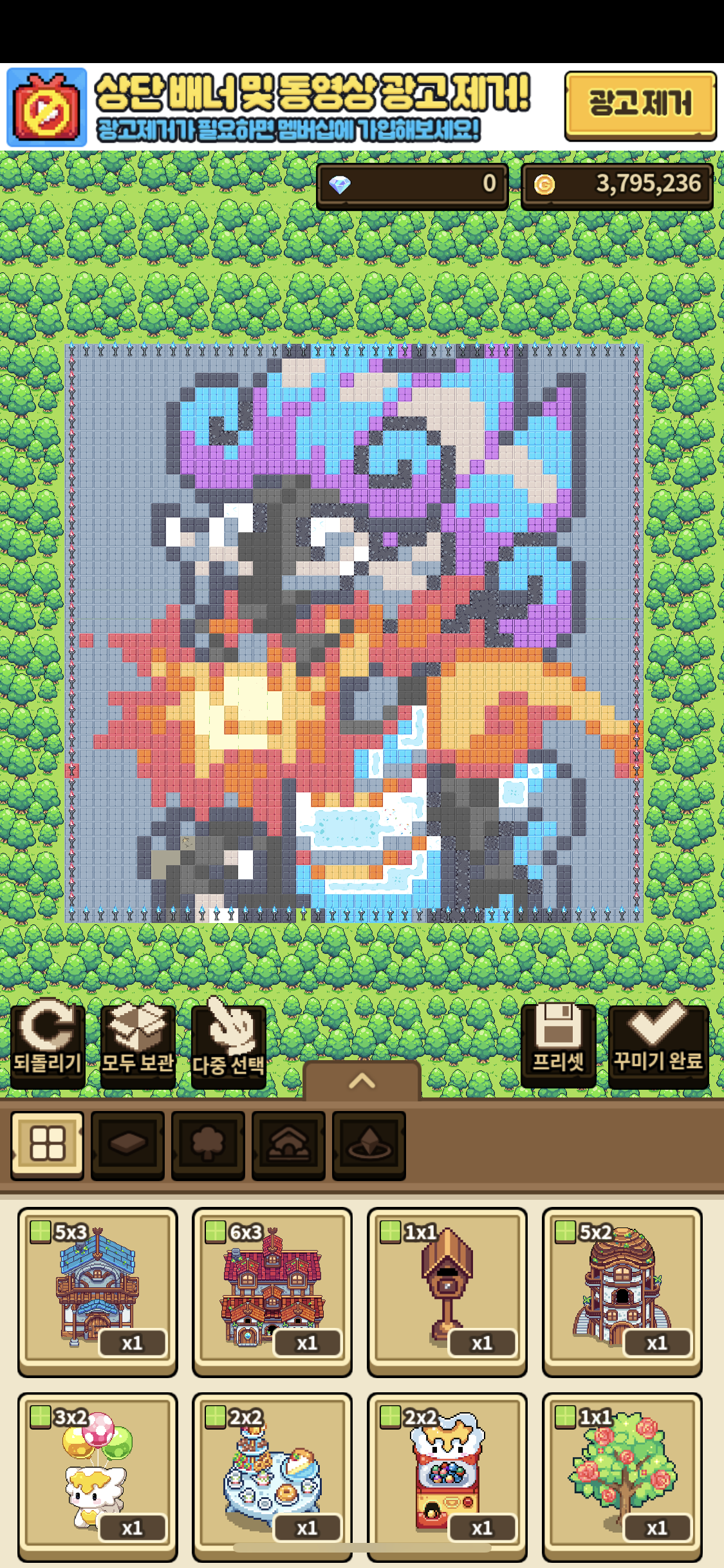The image size is (724, 1568).
Task: Switch to the tree category tab
Action: [x=208, y=1145]
